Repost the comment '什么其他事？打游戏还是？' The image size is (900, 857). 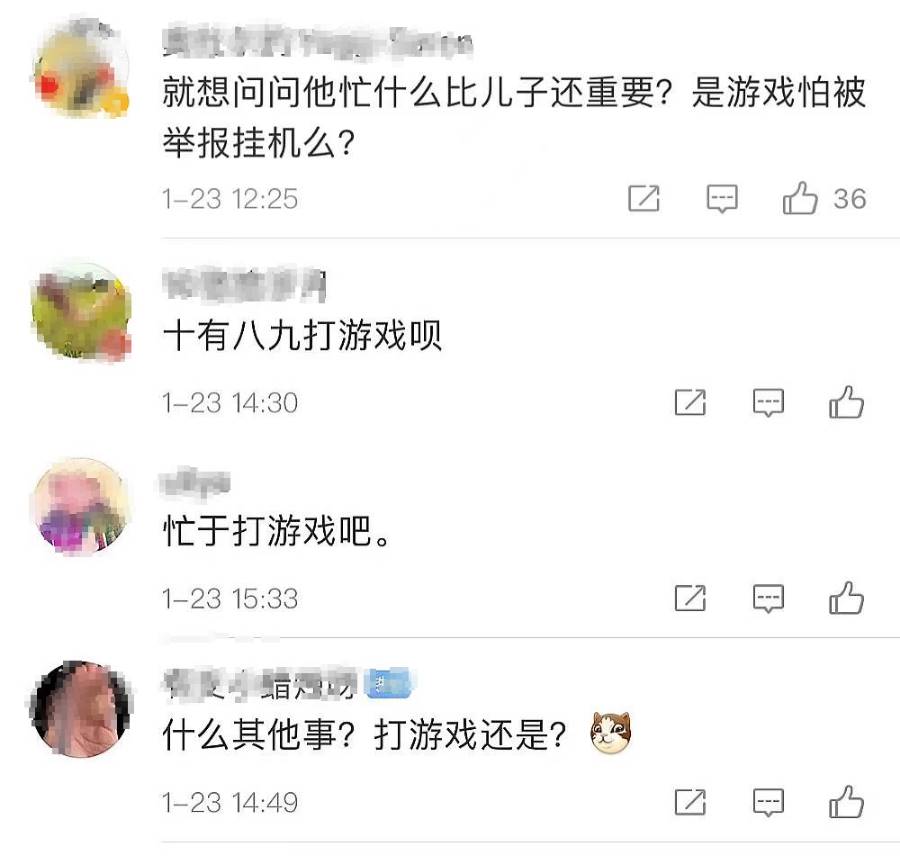[690, 802]
